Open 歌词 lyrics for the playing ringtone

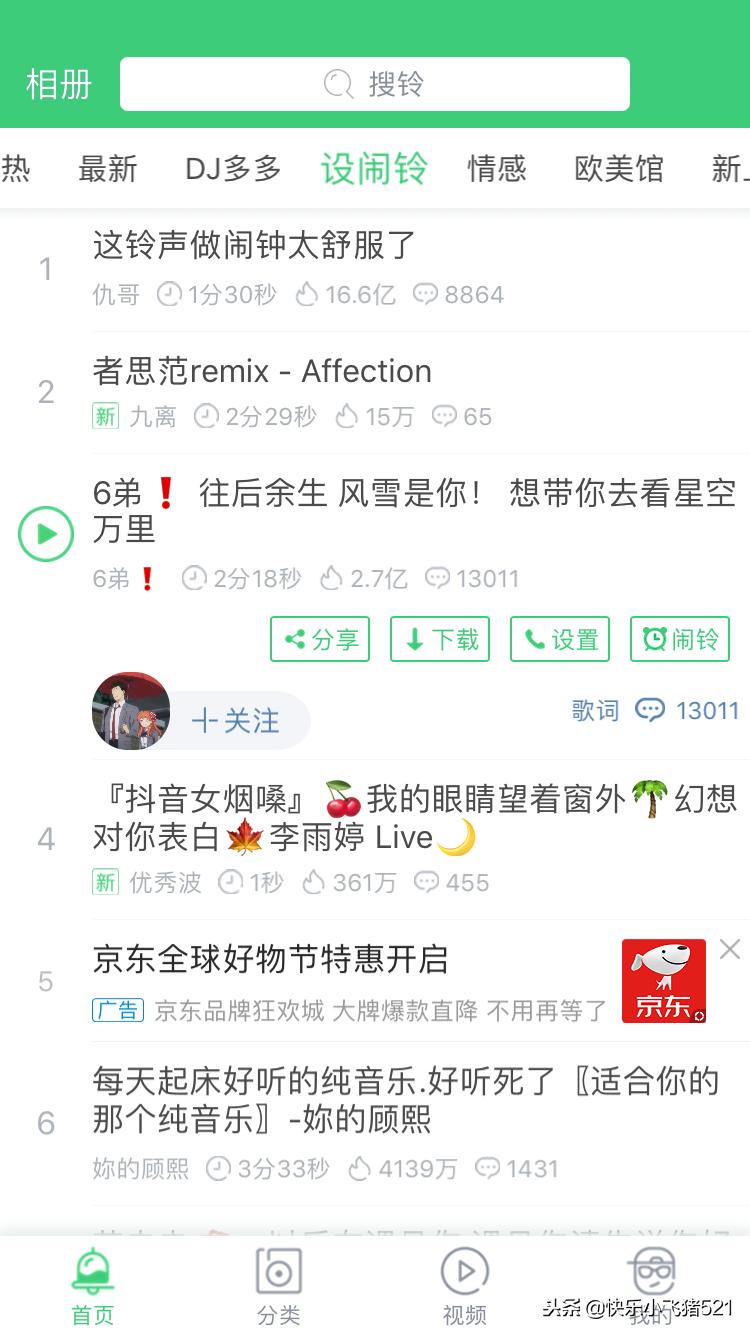point(595,710)
